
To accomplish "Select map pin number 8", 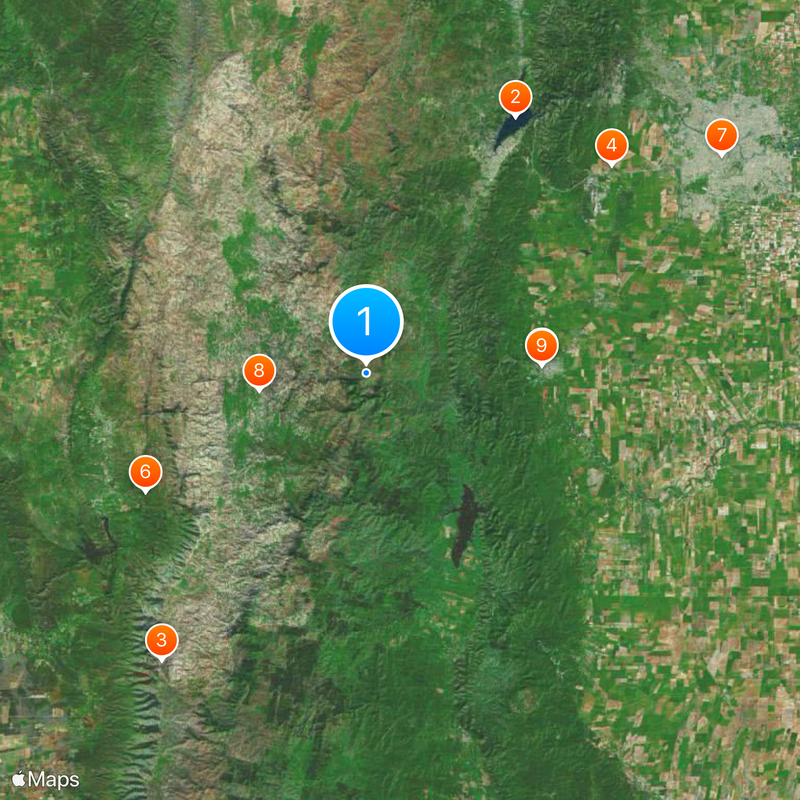I will coord(259,371).
